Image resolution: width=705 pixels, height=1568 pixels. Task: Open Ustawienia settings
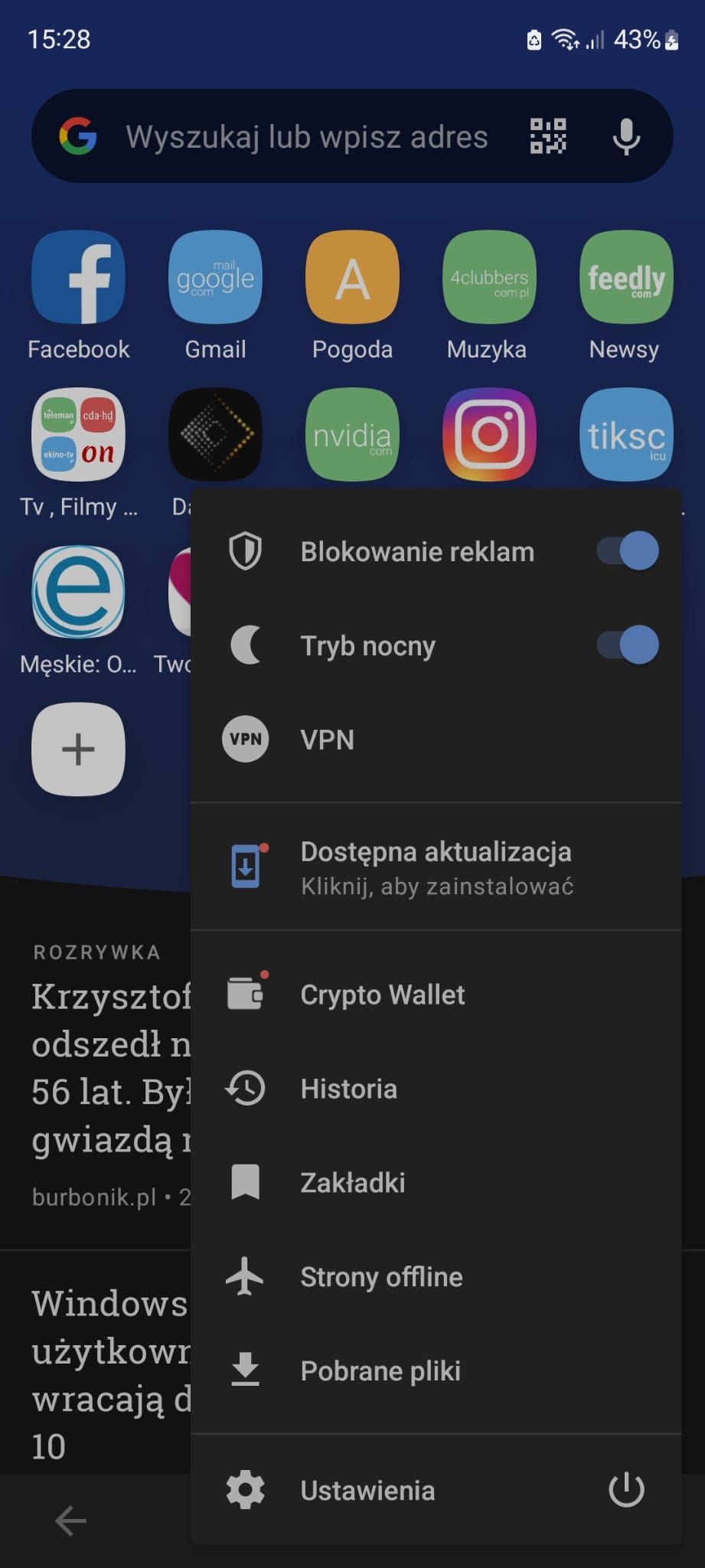click(x=367, y=1491)
